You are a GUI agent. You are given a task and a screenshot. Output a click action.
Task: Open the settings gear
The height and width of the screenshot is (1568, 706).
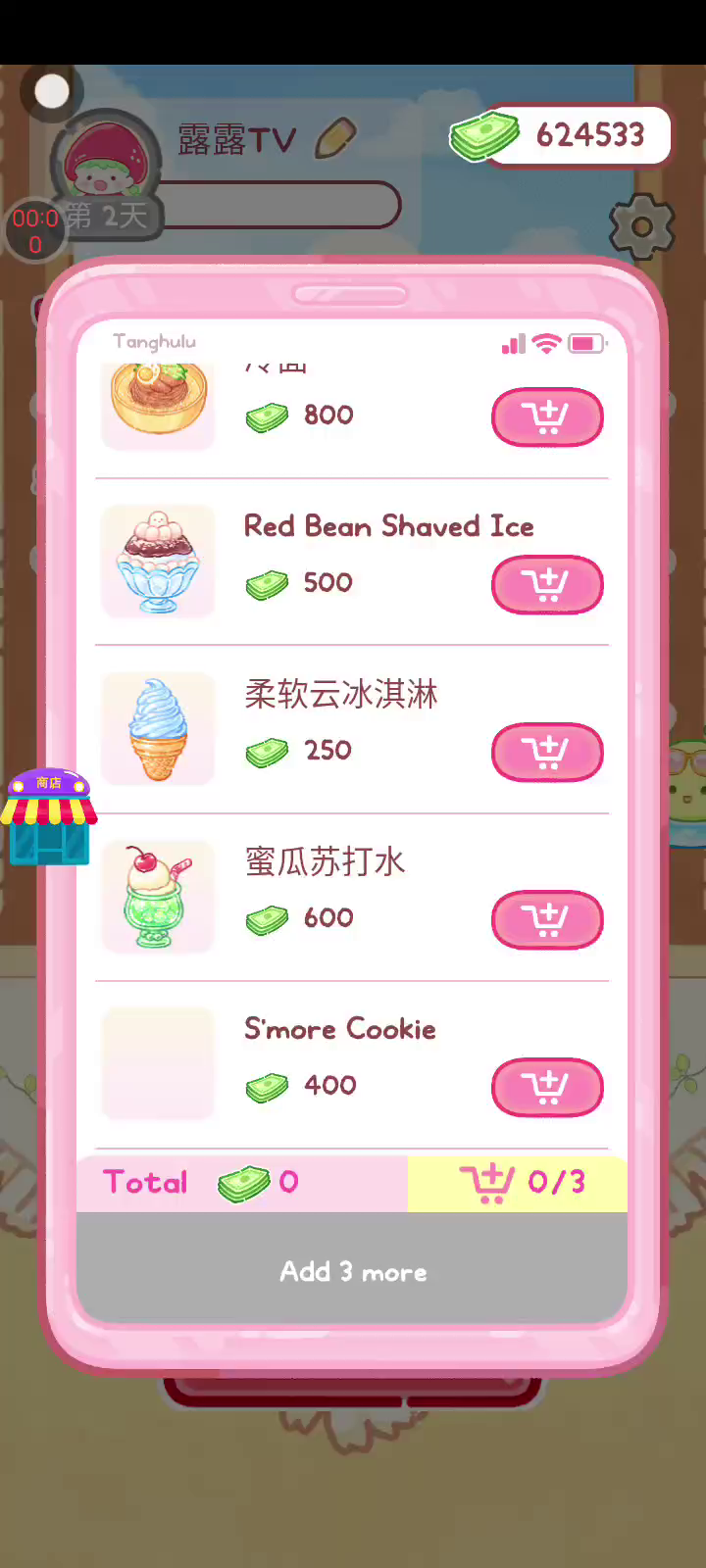641,227
